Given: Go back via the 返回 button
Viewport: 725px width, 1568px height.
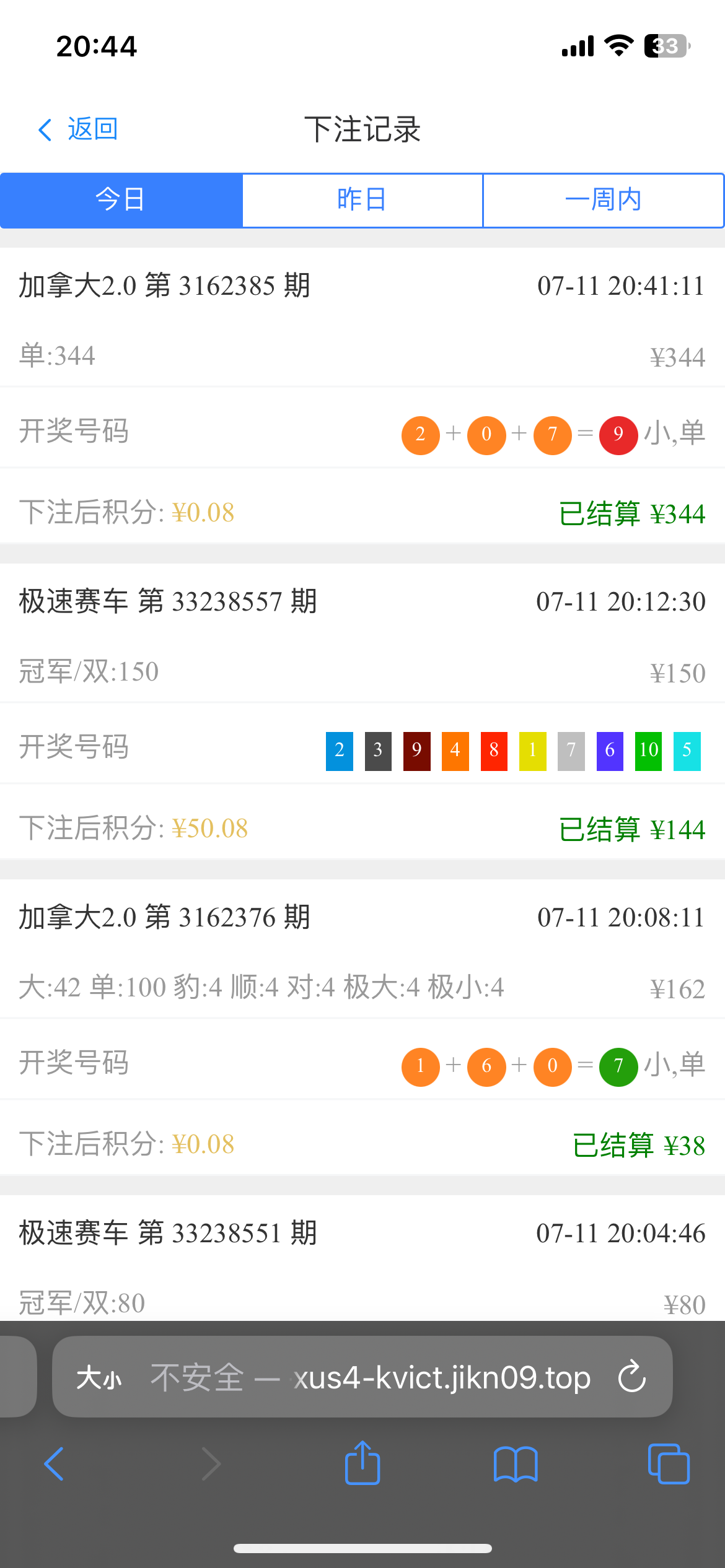Looking at the screenshot, I should [x=78, y=129].
